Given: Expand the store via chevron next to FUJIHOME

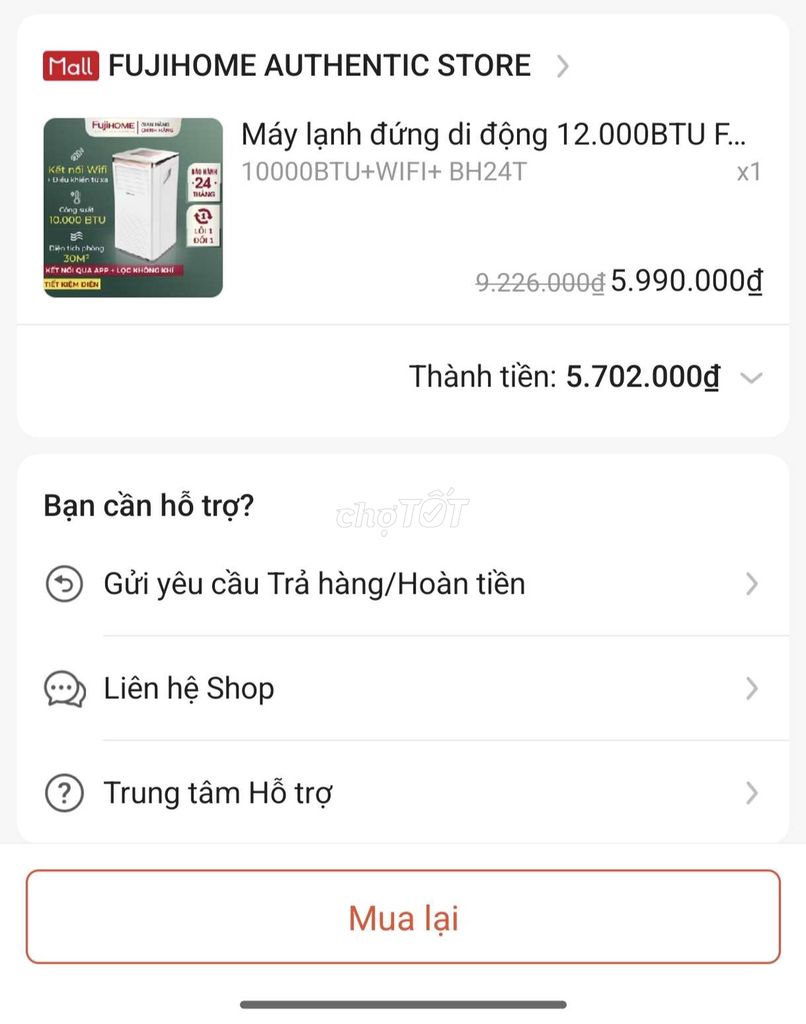Looking at the screenshot, I should coord(563,66).
